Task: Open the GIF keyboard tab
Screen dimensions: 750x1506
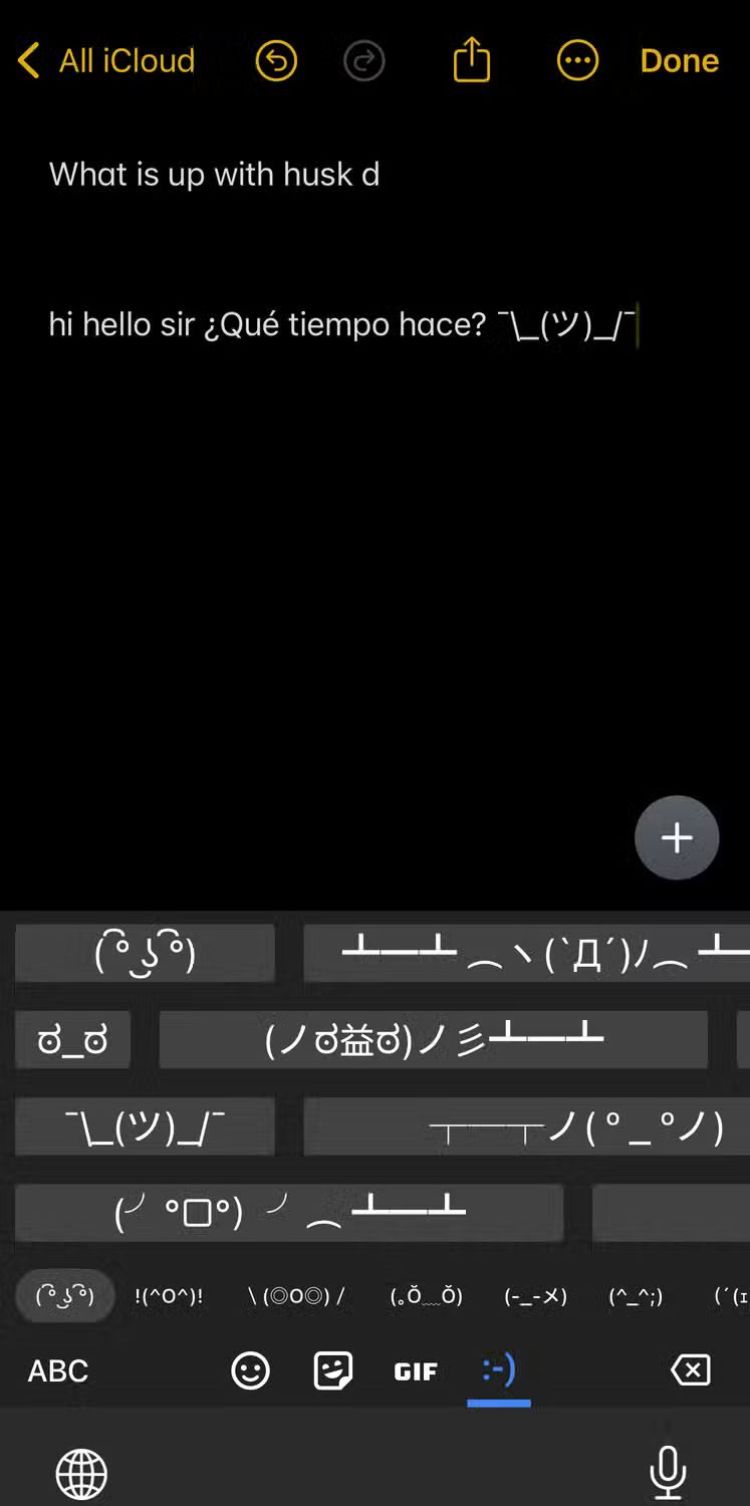Action: pyautogui.click(x=416, y=1372)
